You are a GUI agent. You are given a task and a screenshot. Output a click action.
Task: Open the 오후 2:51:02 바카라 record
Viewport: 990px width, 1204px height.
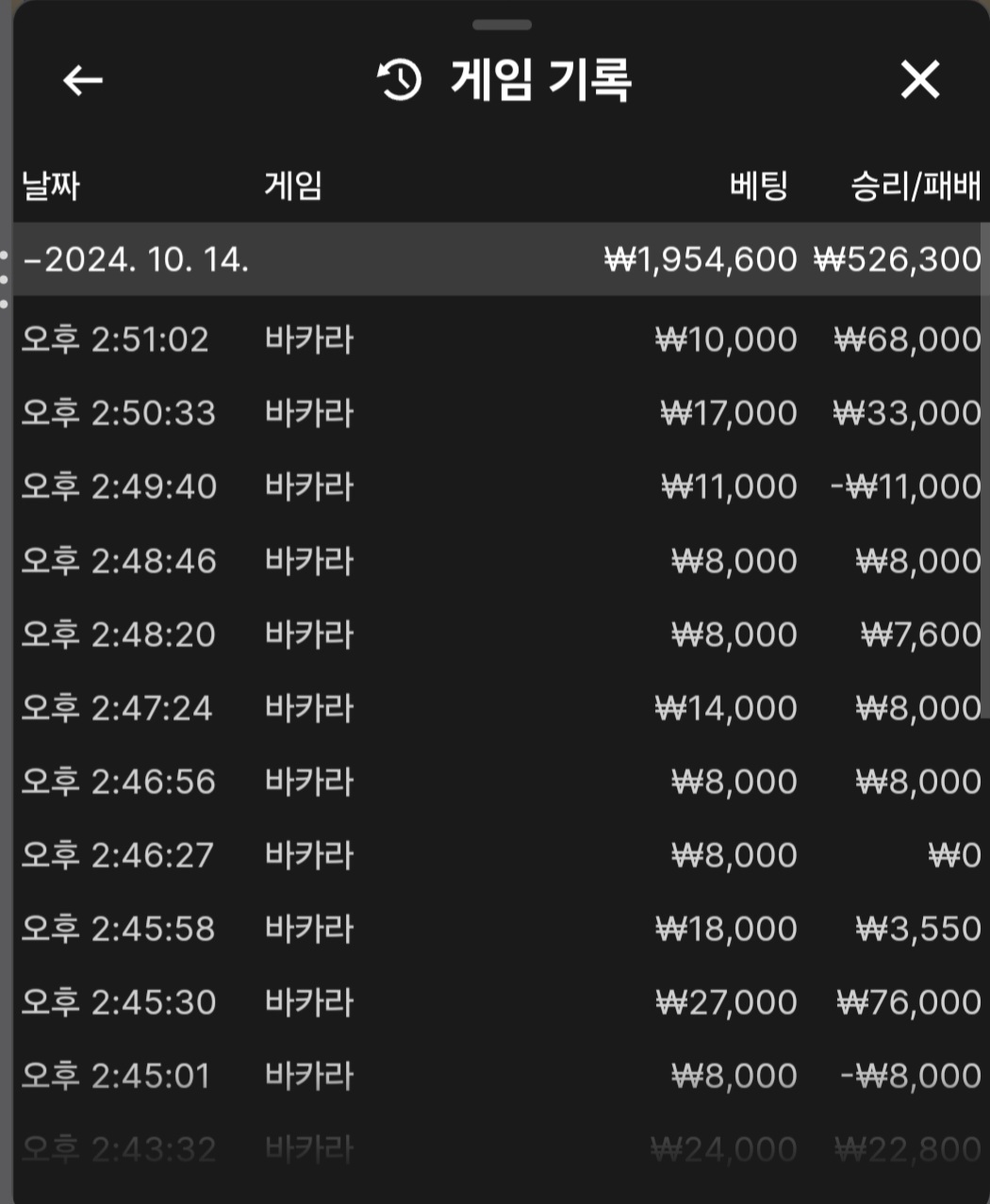point(500,339)
